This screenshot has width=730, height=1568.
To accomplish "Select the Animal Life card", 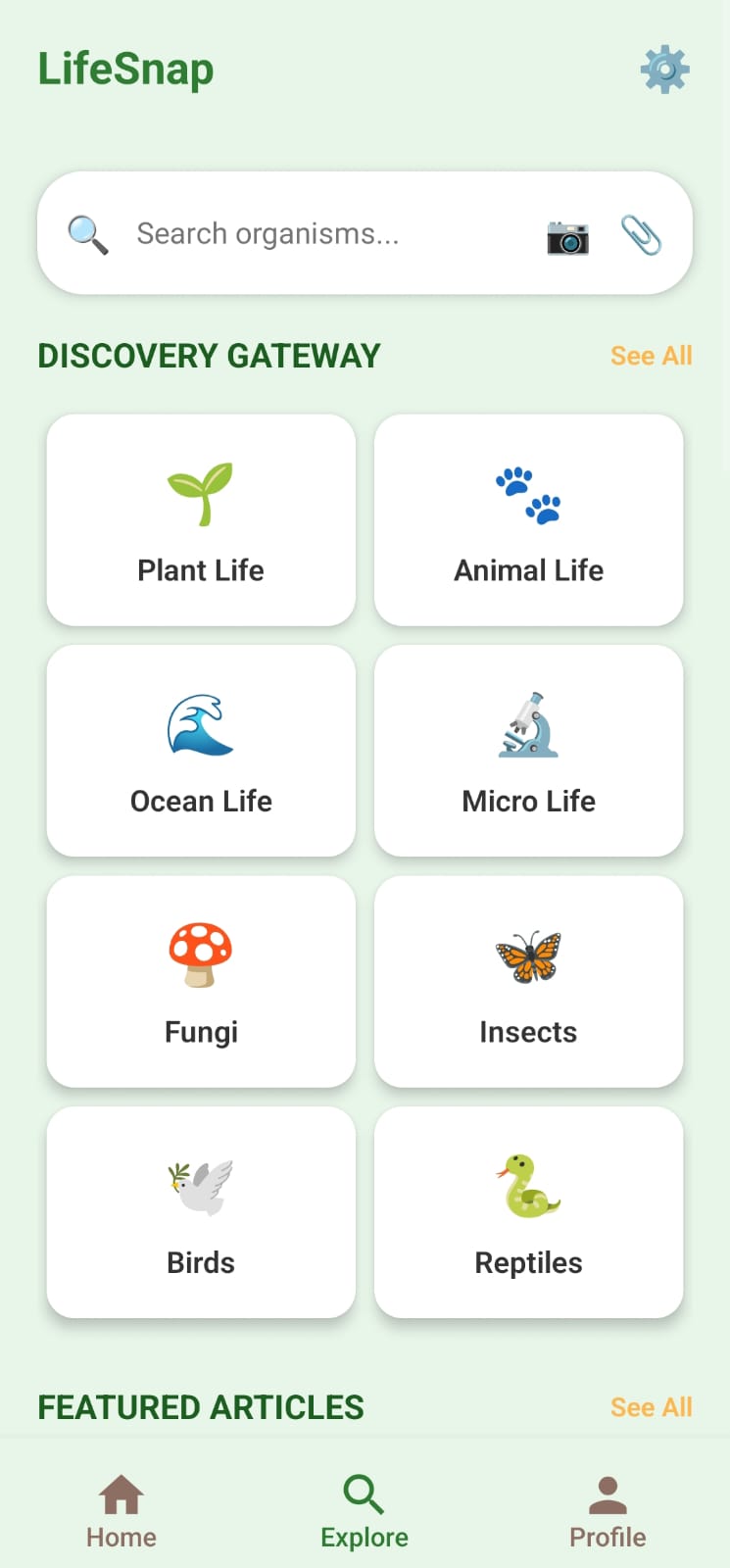I will tap(528, 519).
